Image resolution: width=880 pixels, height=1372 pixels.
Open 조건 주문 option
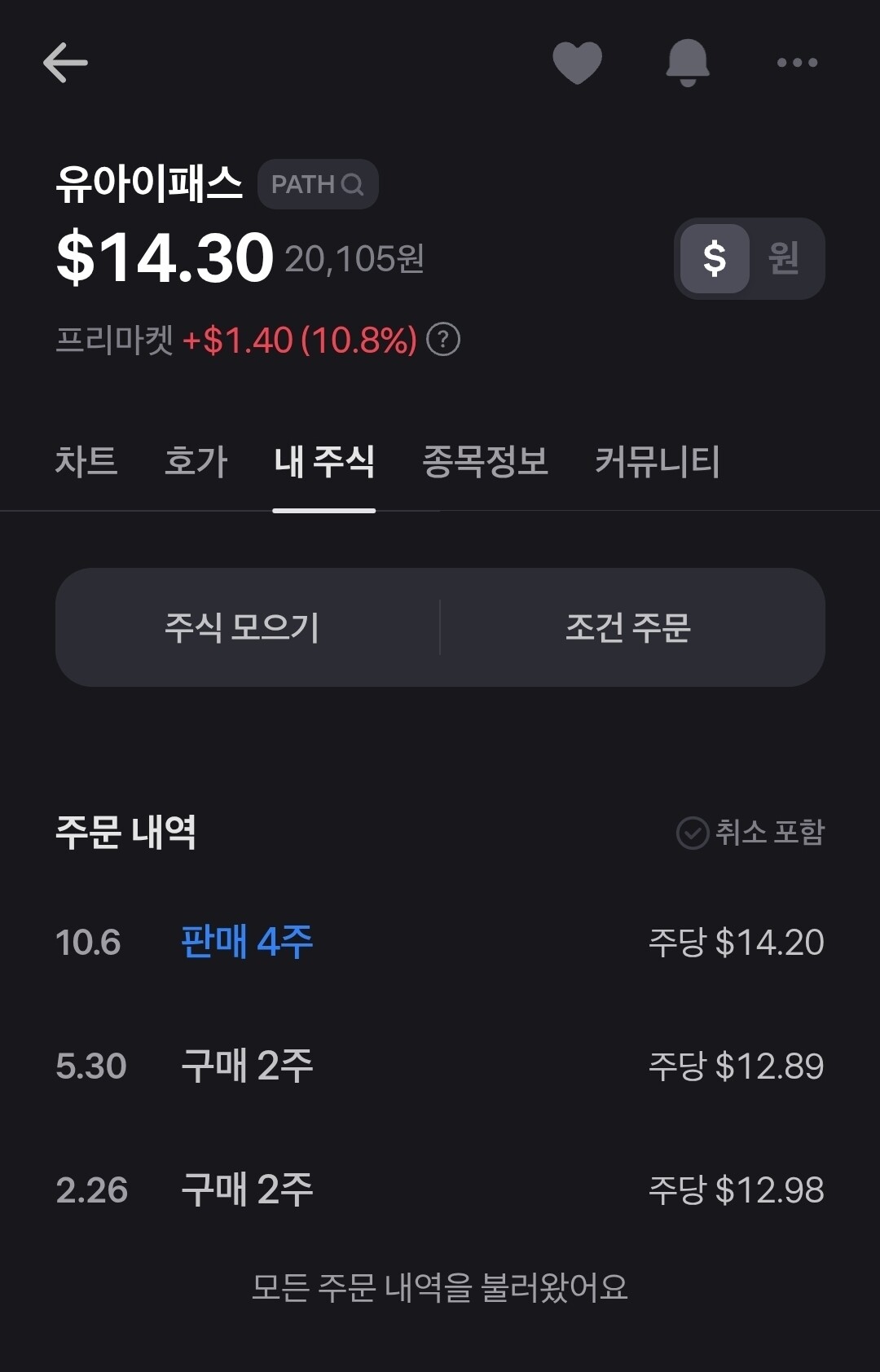tap(628, 627)
